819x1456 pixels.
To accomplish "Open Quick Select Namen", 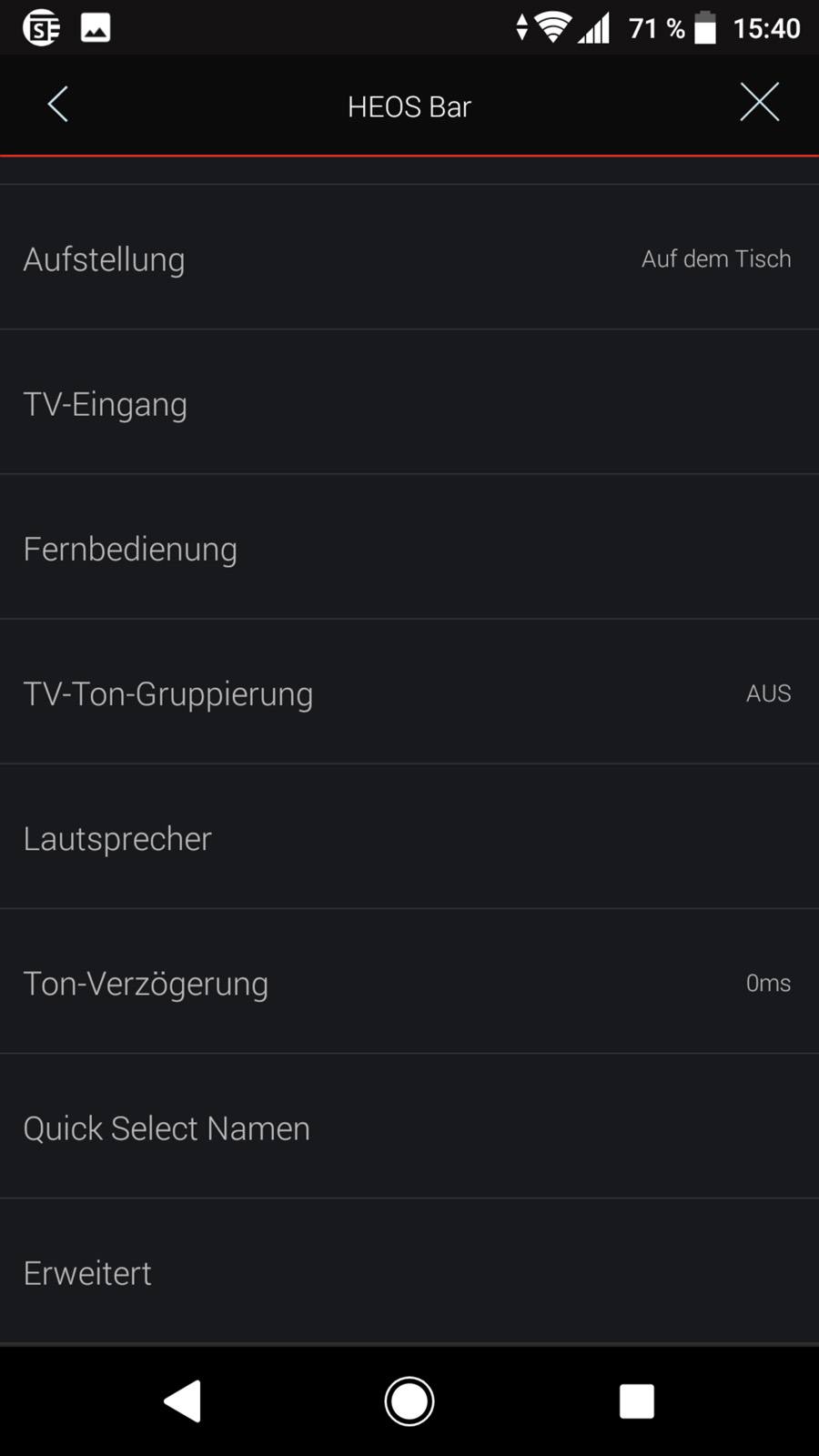I will [x=409, y=1127].
